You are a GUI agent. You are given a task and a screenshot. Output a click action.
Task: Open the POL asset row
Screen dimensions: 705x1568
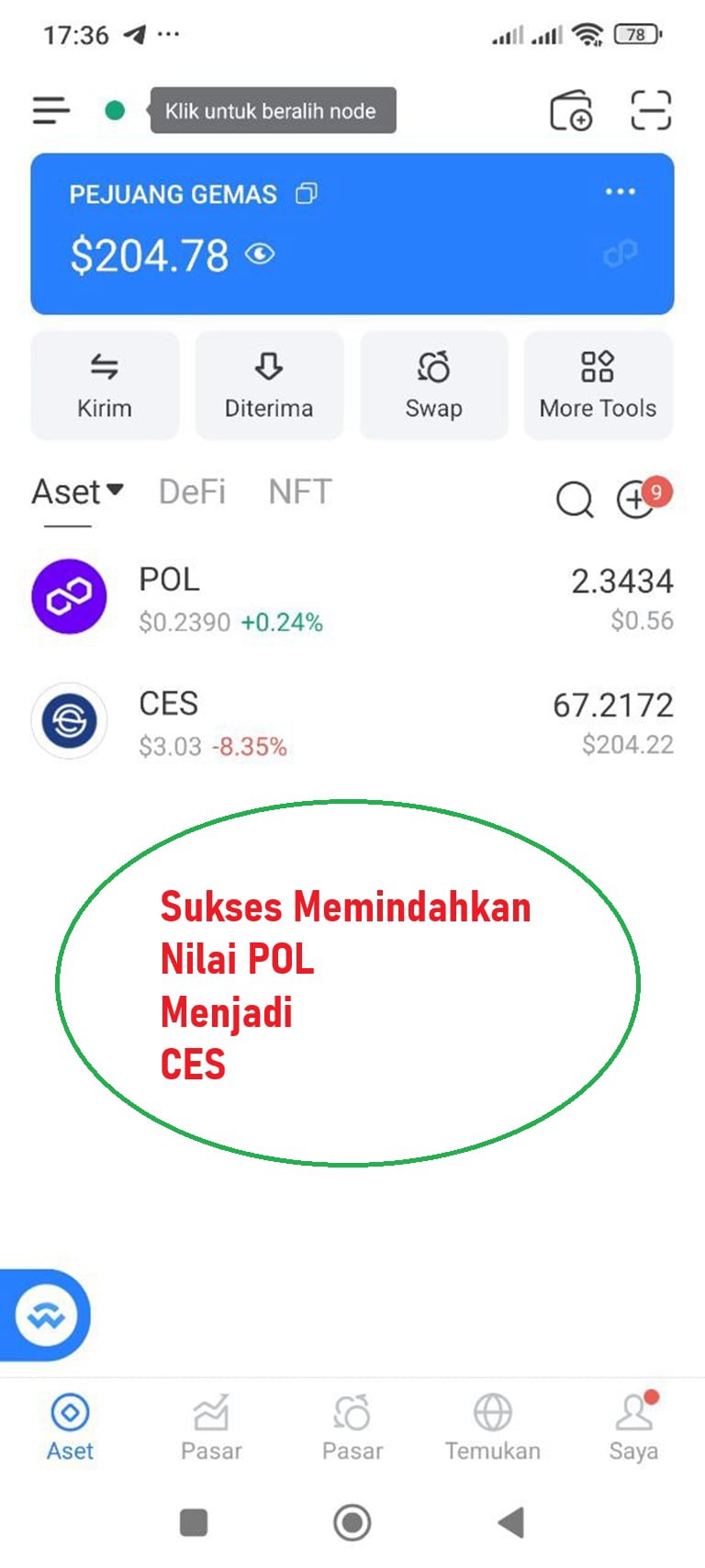tap(352, 598)
